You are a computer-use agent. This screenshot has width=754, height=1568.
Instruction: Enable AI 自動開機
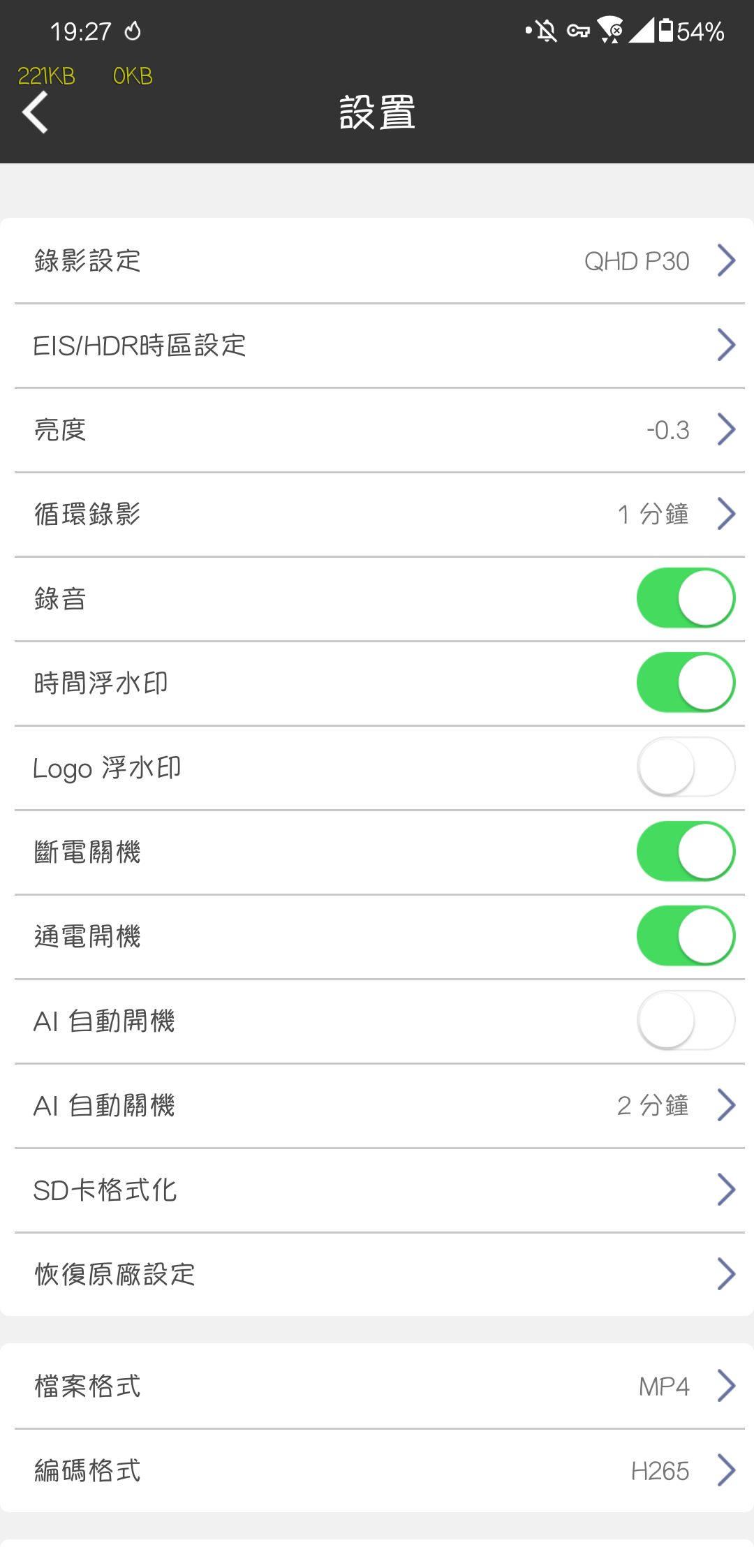coord(686,1021)
